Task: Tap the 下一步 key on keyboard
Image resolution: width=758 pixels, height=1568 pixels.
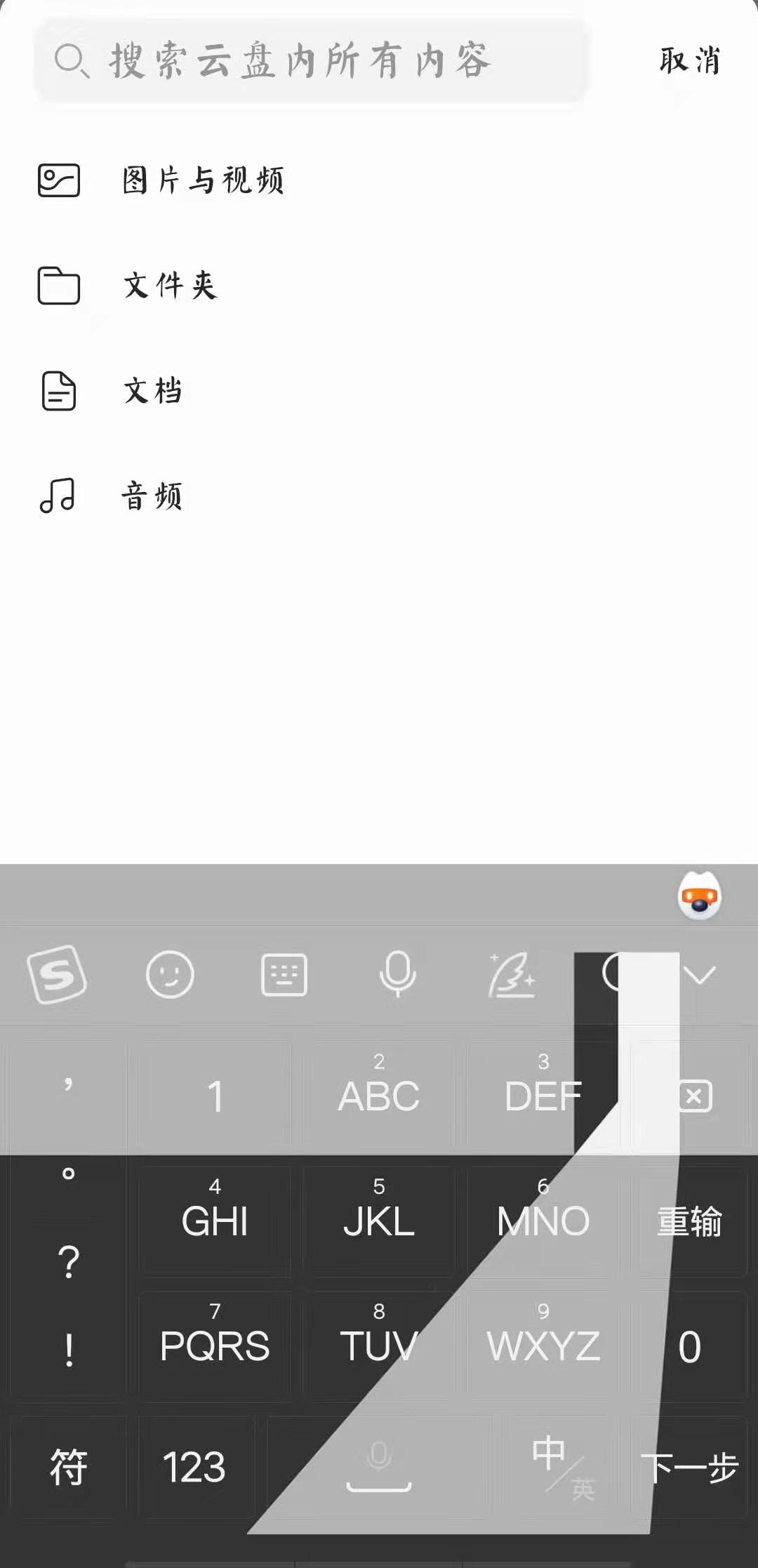Action: 689,1468
